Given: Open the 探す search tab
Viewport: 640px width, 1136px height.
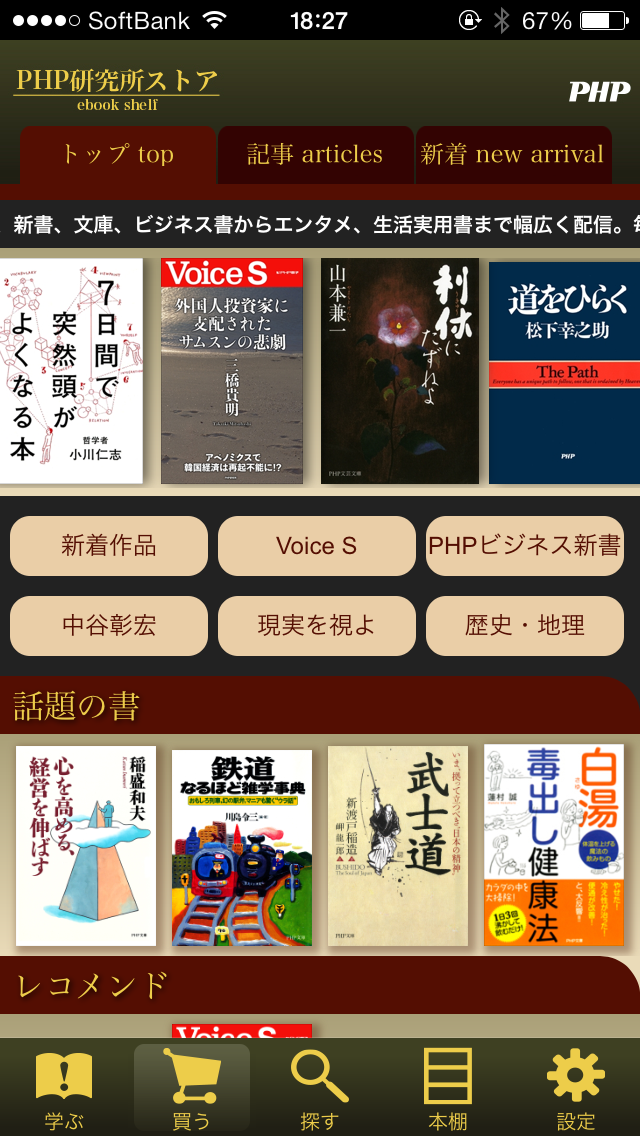Looking at the screenshot, I should tap(320, 1089).
